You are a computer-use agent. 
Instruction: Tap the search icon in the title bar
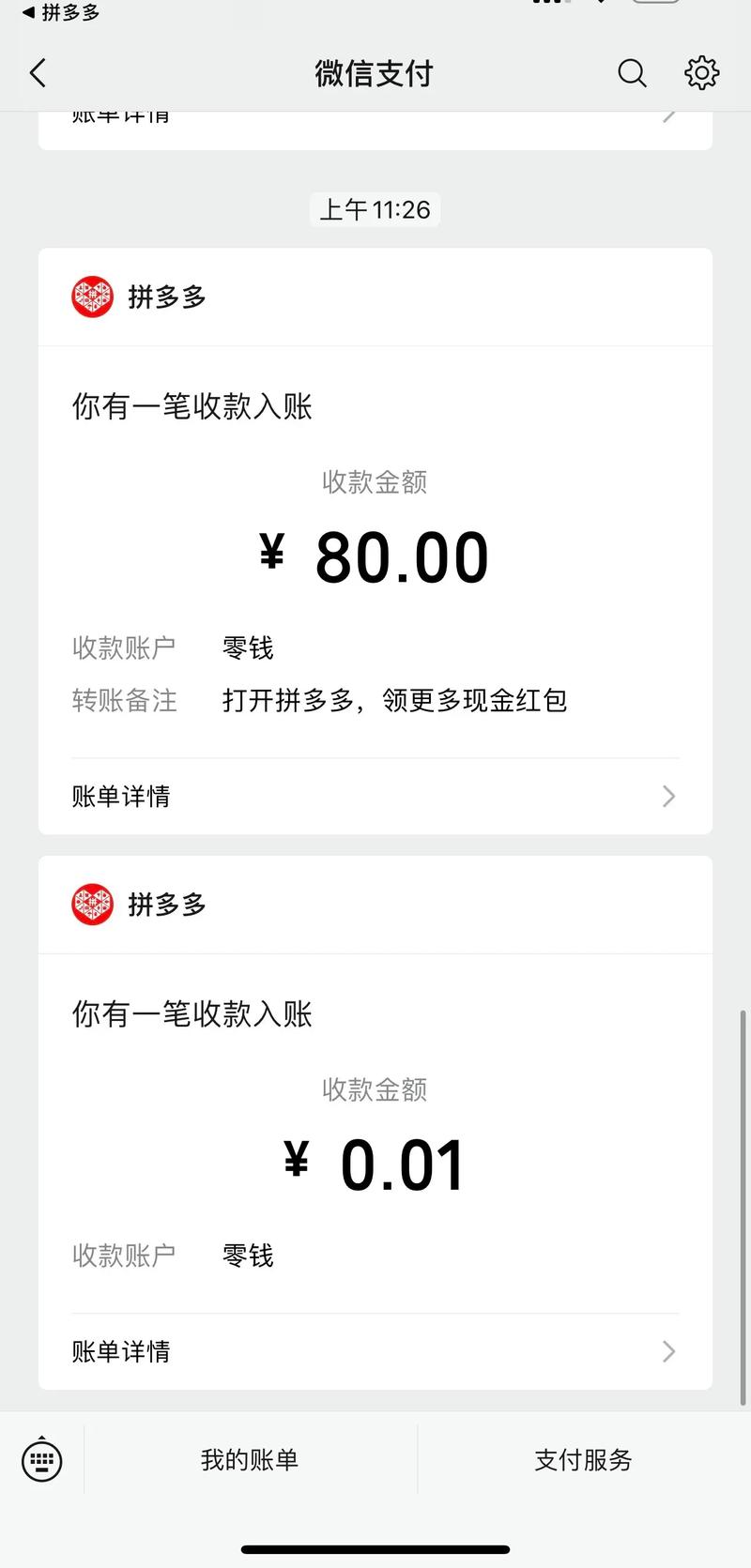click(632, 72)
